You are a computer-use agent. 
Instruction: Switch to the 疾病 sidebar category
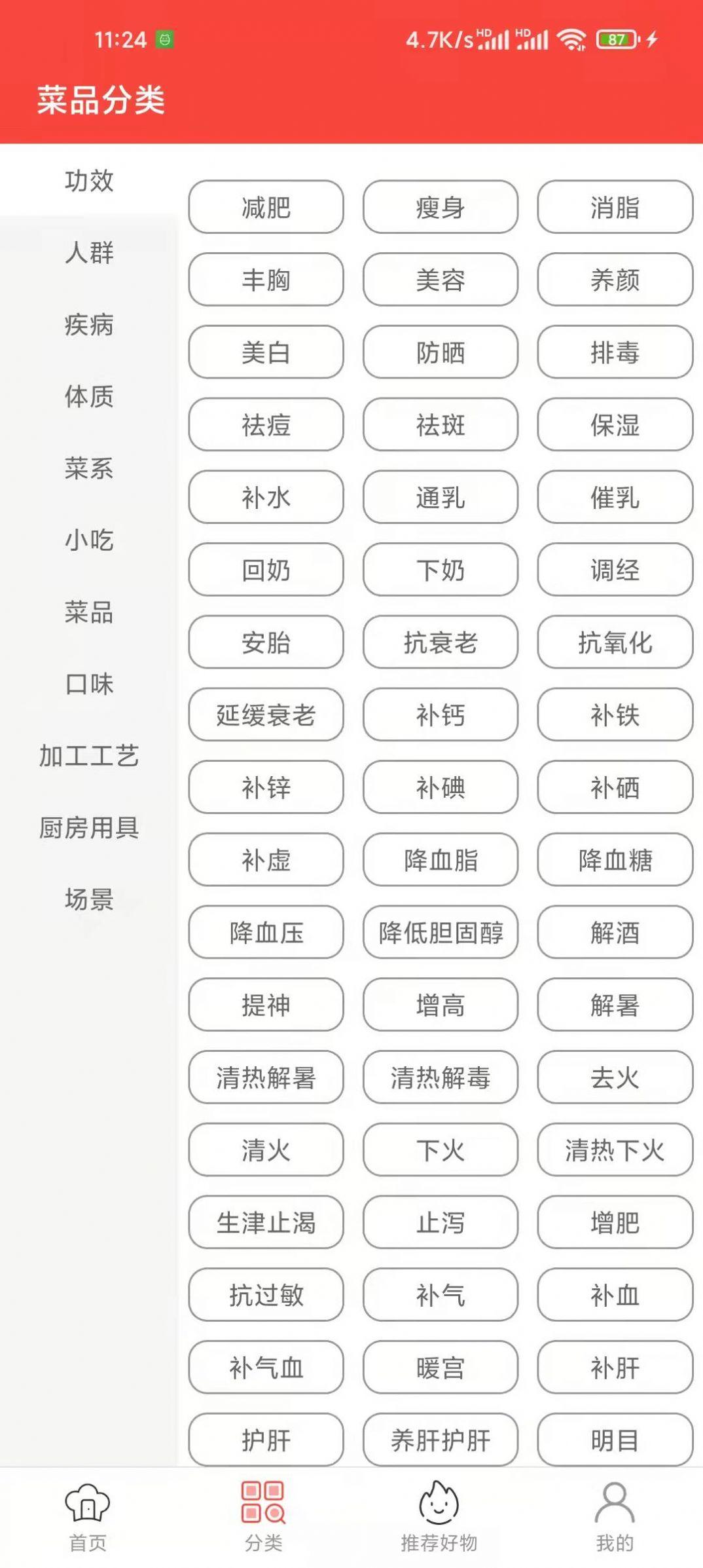(89, 324)
